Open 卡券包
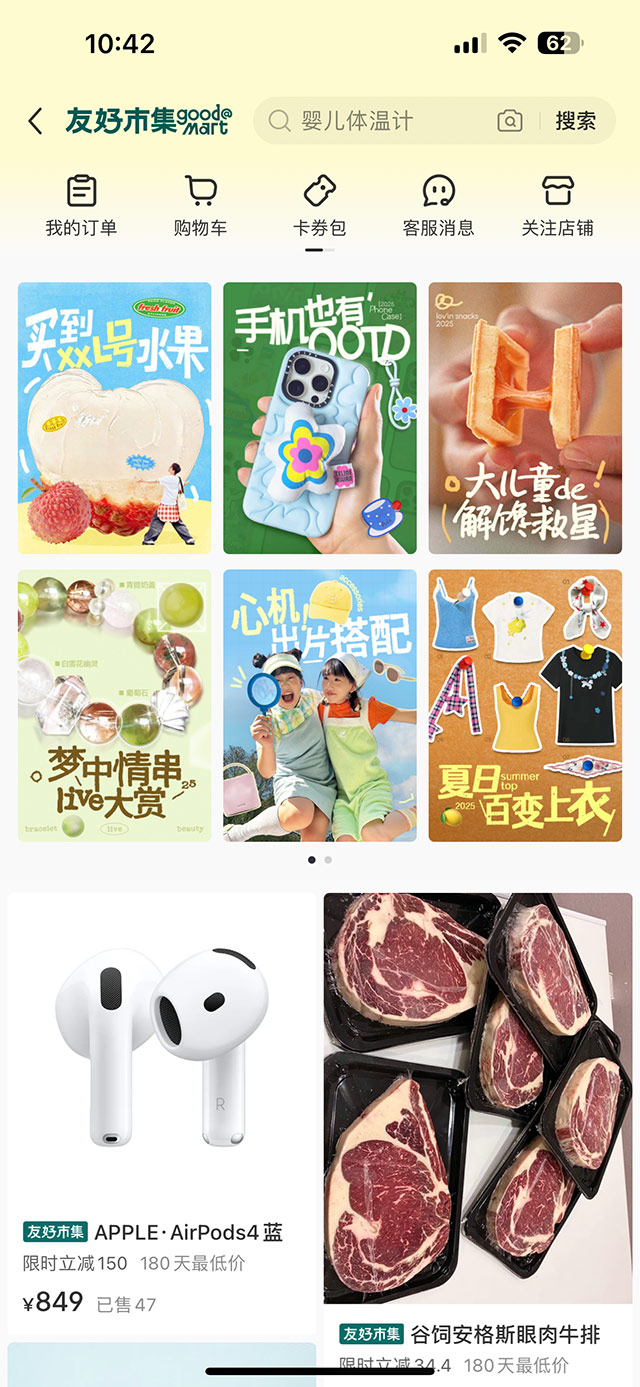Viewport: 640px width, 1387px height. (x=319, y=206)
